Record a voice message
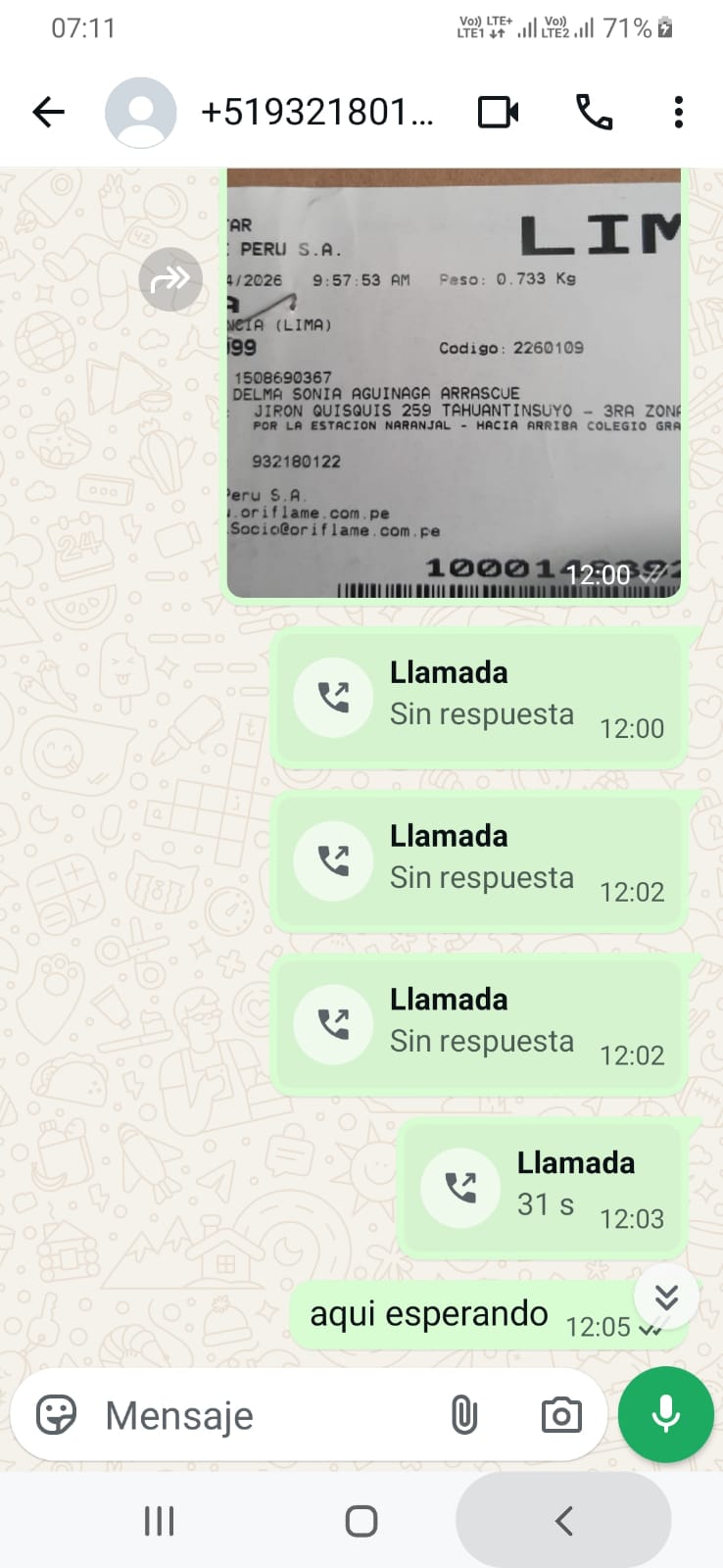Viewport: 723px width, 1568px height. click(x=665, y=1415)
